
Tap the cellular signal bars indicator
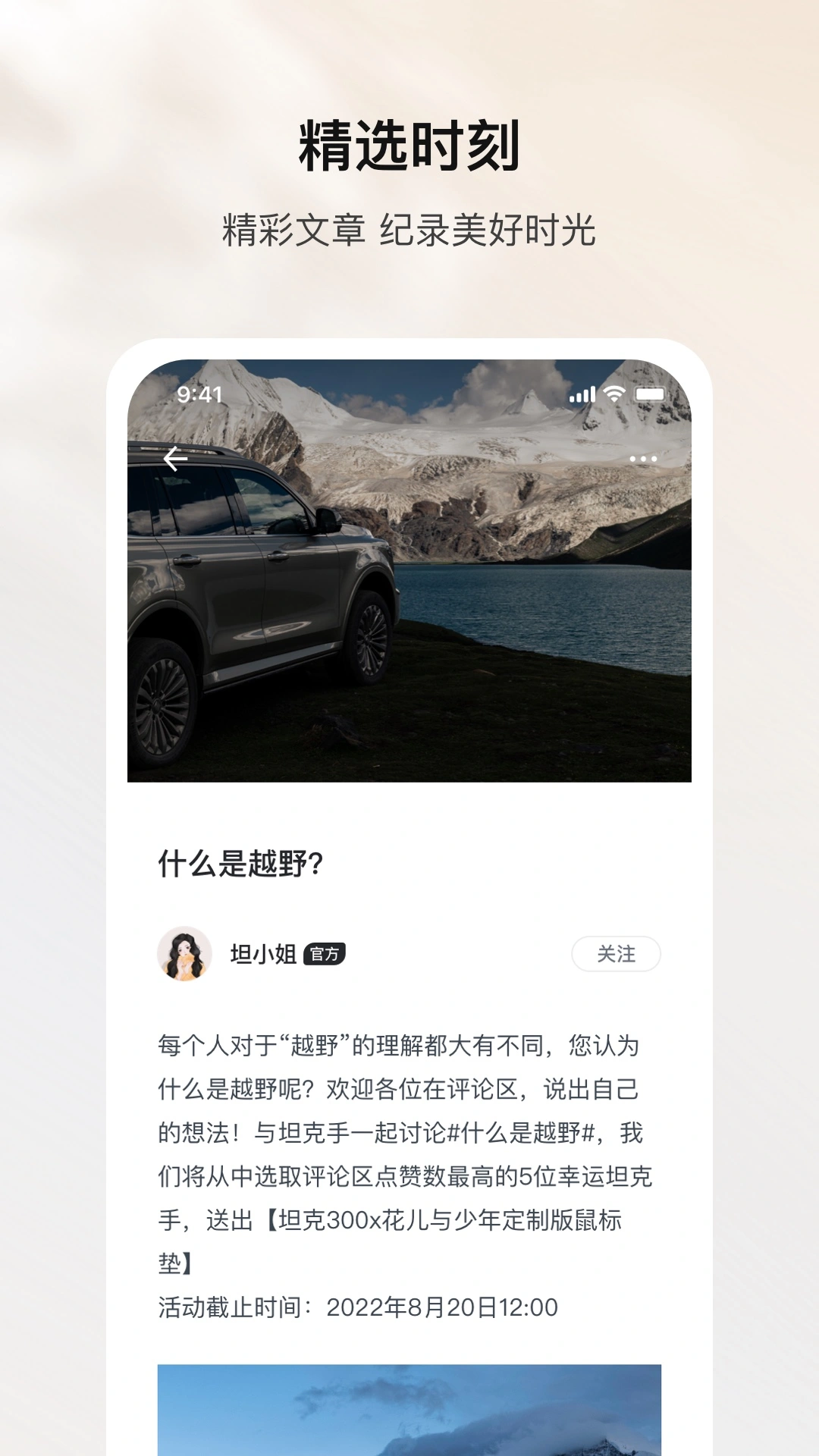[x=582, y=395]
